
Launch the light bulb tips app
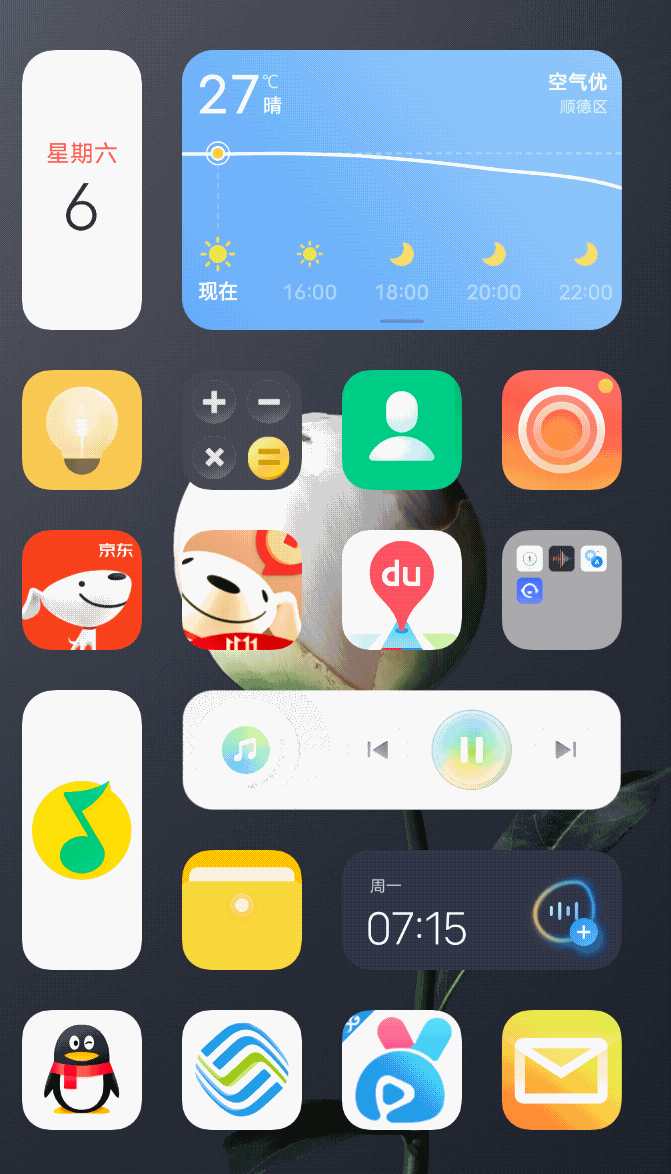point(82,430)
